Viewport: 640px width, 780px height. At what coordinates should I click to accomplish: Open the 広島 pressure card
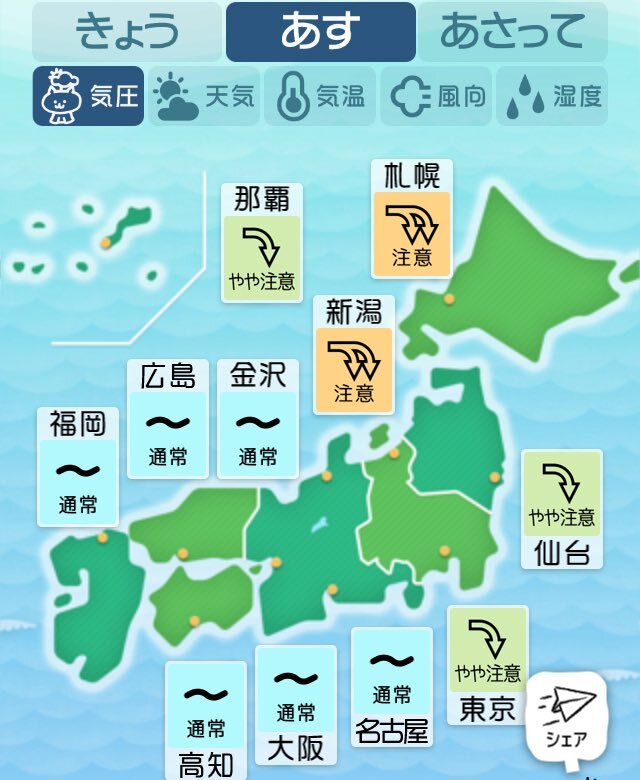[x=168, y=420]
